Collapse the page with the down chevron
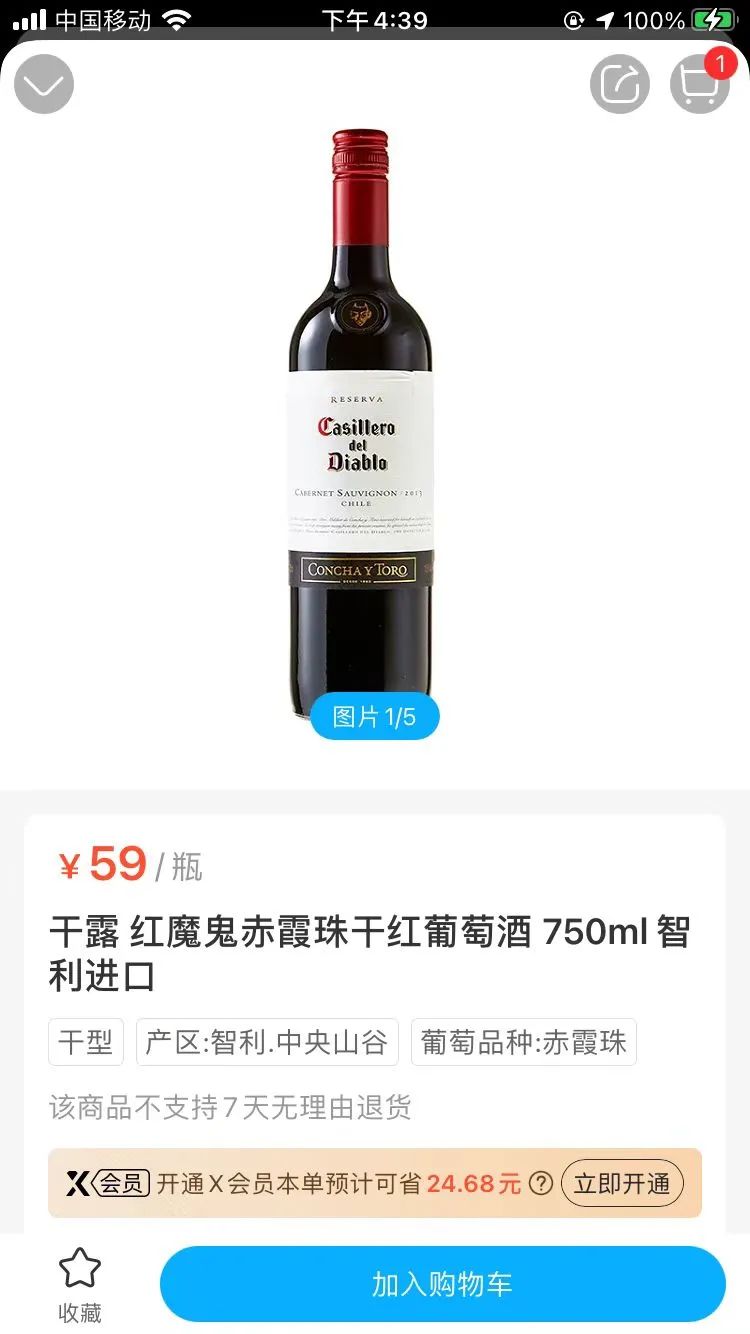Viewport: 750px width, 1334px height. point(43,84)
